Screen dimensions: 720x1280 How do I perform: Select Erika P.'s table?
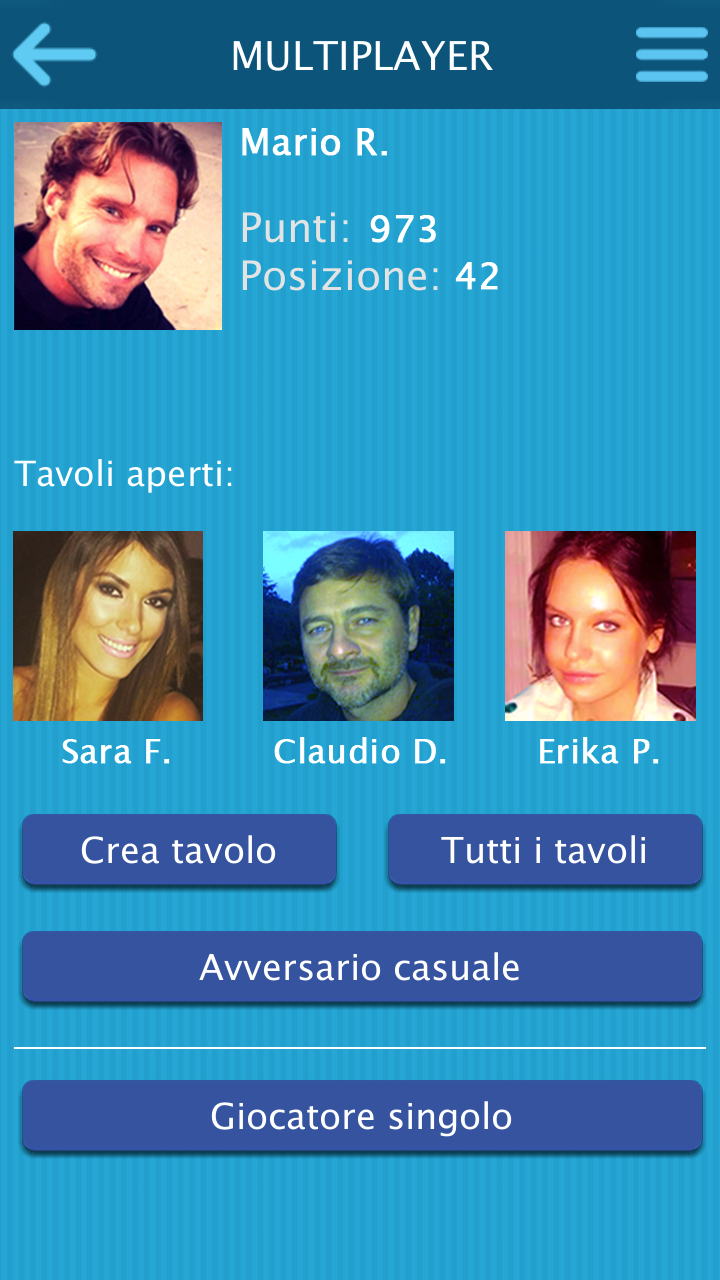coord(600,626)
